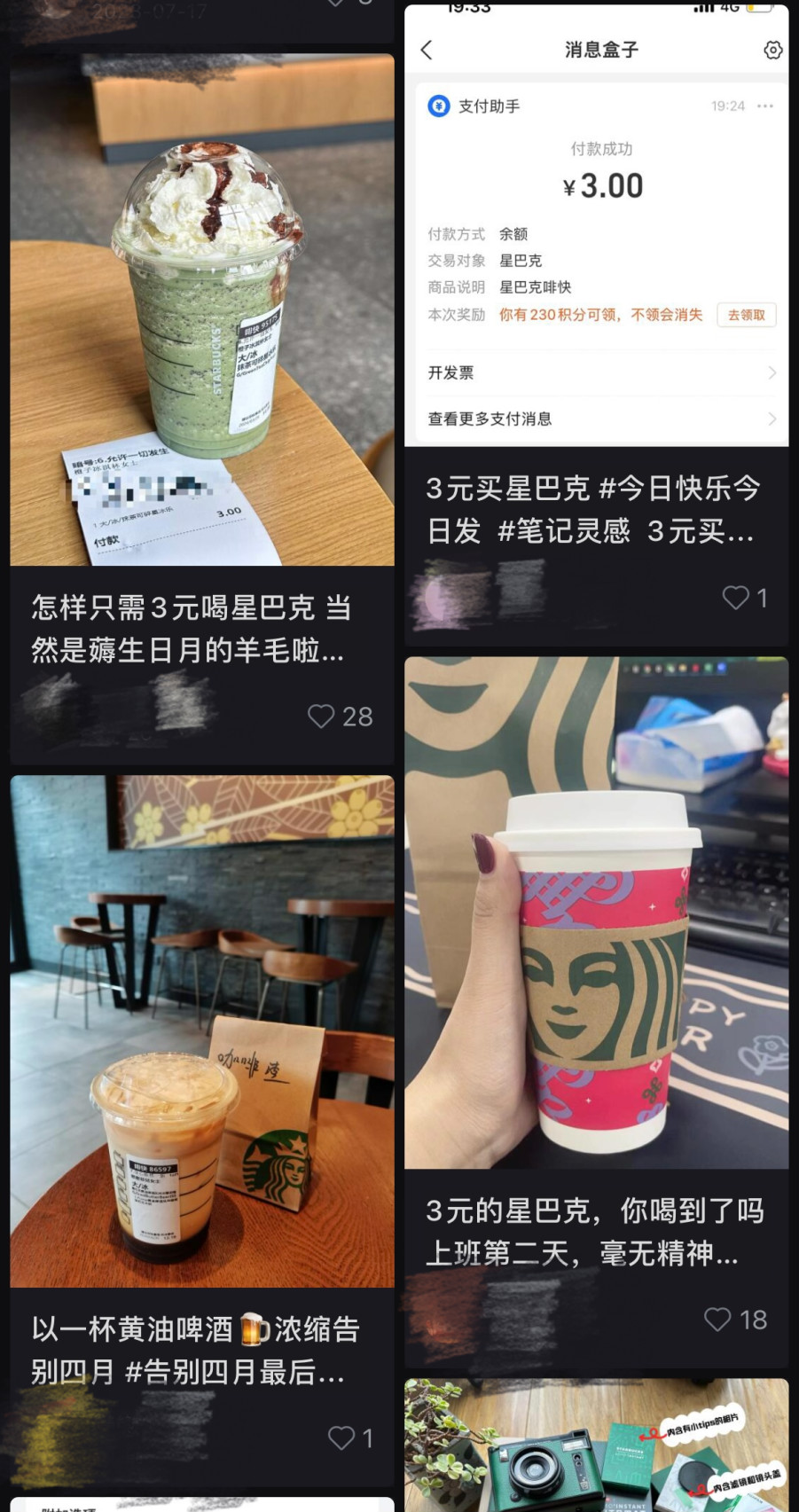Open the green instant camera post
The width and height of the screenshot is (799, 1512).
click(596, 1447)
